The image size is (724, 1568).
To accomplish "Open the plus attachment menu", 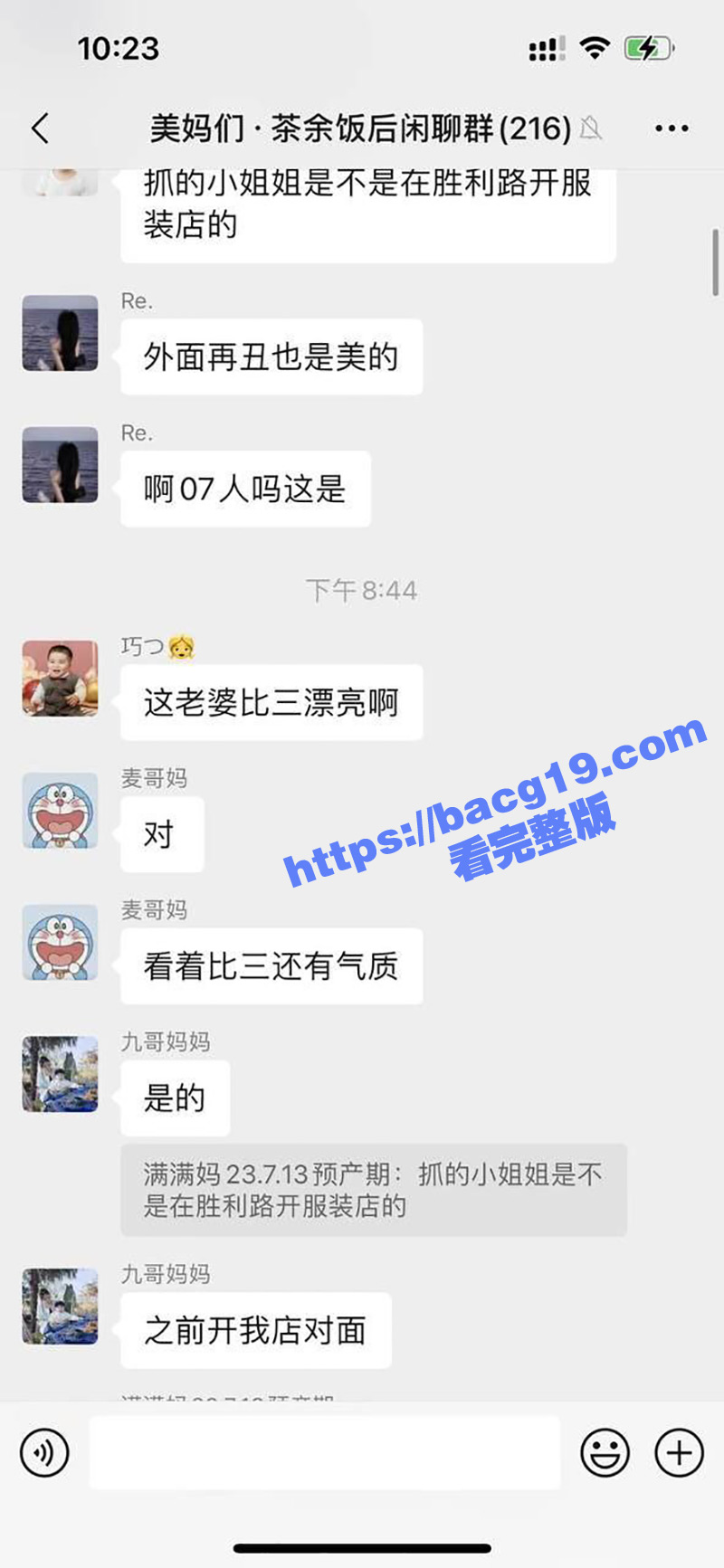I will 679,1453.
